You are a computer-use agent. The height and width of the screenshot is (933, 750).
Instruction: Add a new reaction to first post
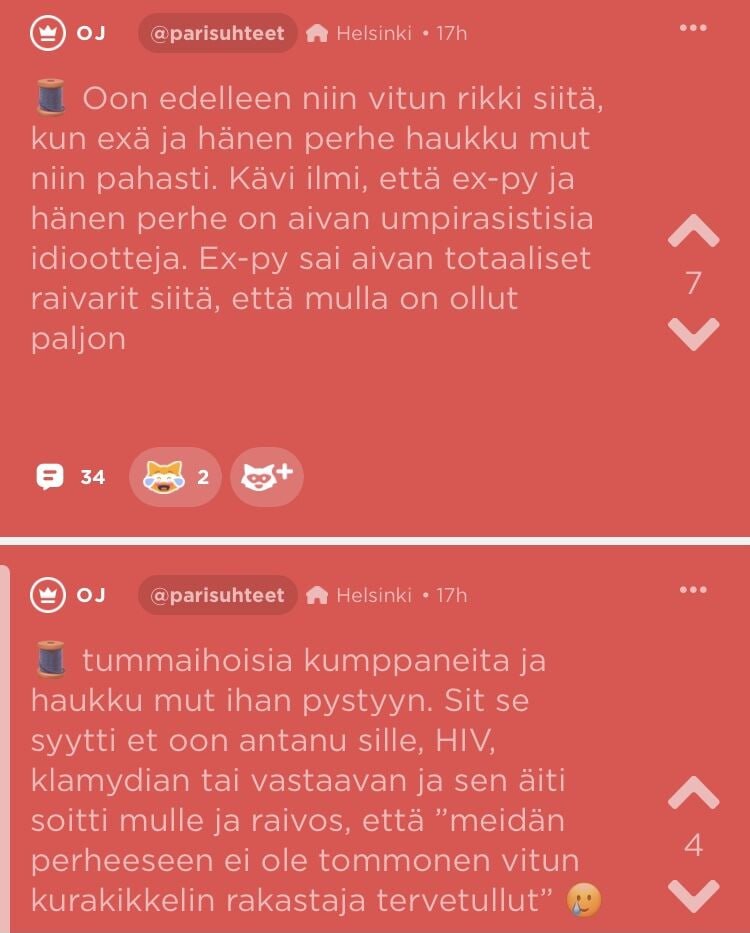tap(266, 477)
